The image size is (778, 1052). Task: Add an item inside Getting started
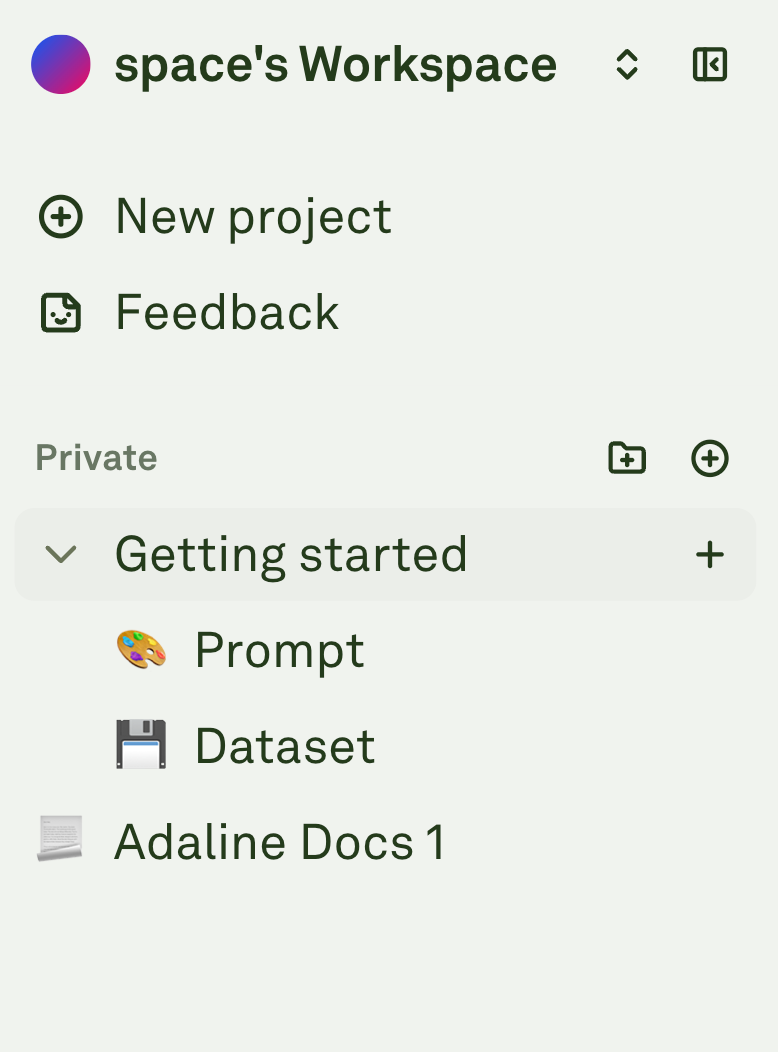pos(710,554)
